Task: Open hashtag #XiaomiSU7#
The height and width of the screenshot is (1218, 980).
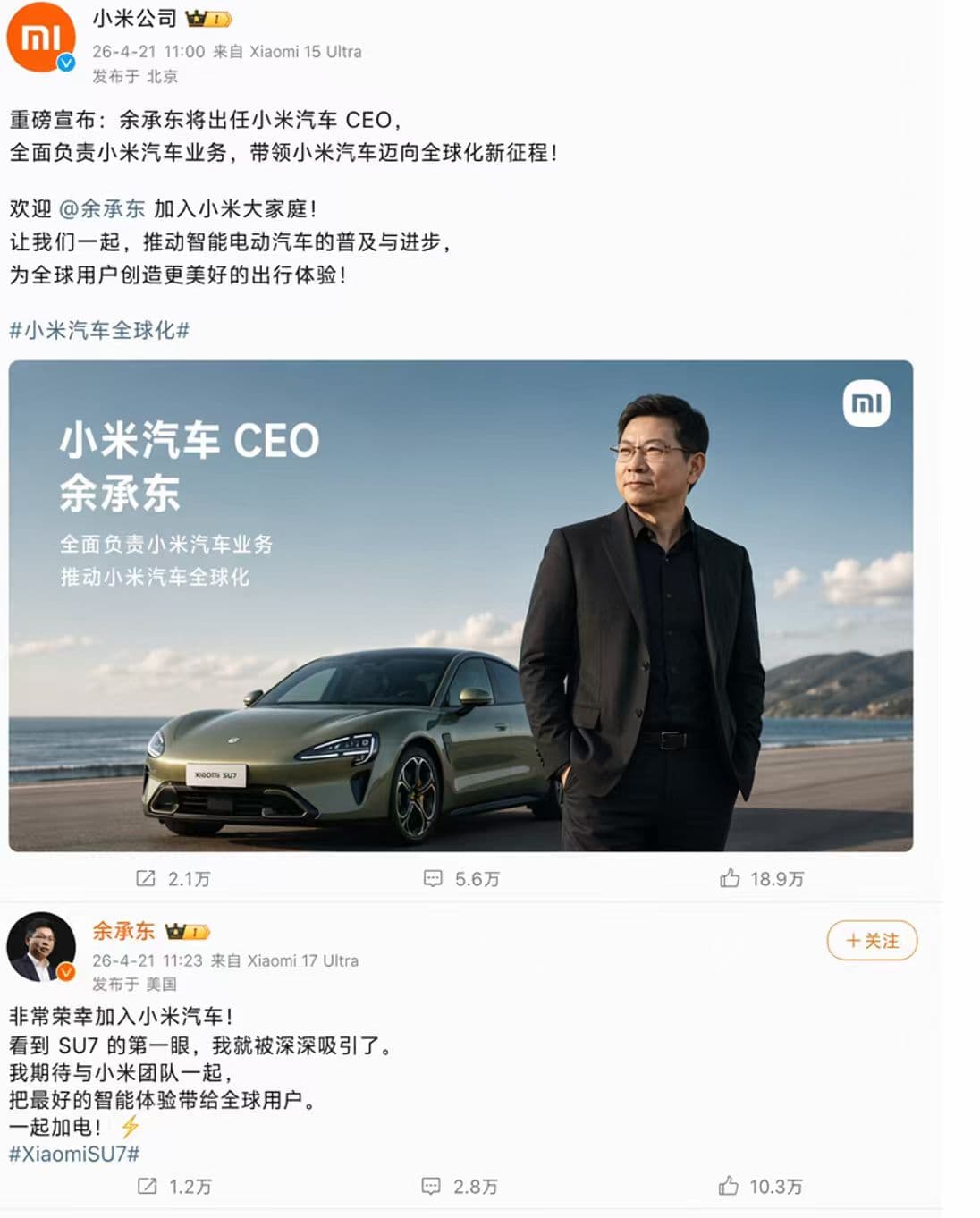Action: (74, 1155)
